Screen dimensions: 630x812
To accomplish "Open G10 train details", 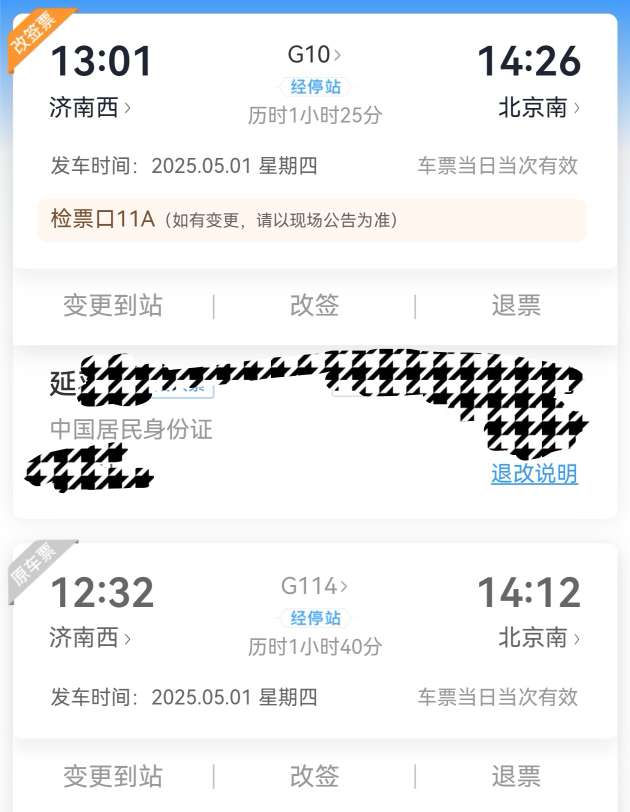I will 314,54.
